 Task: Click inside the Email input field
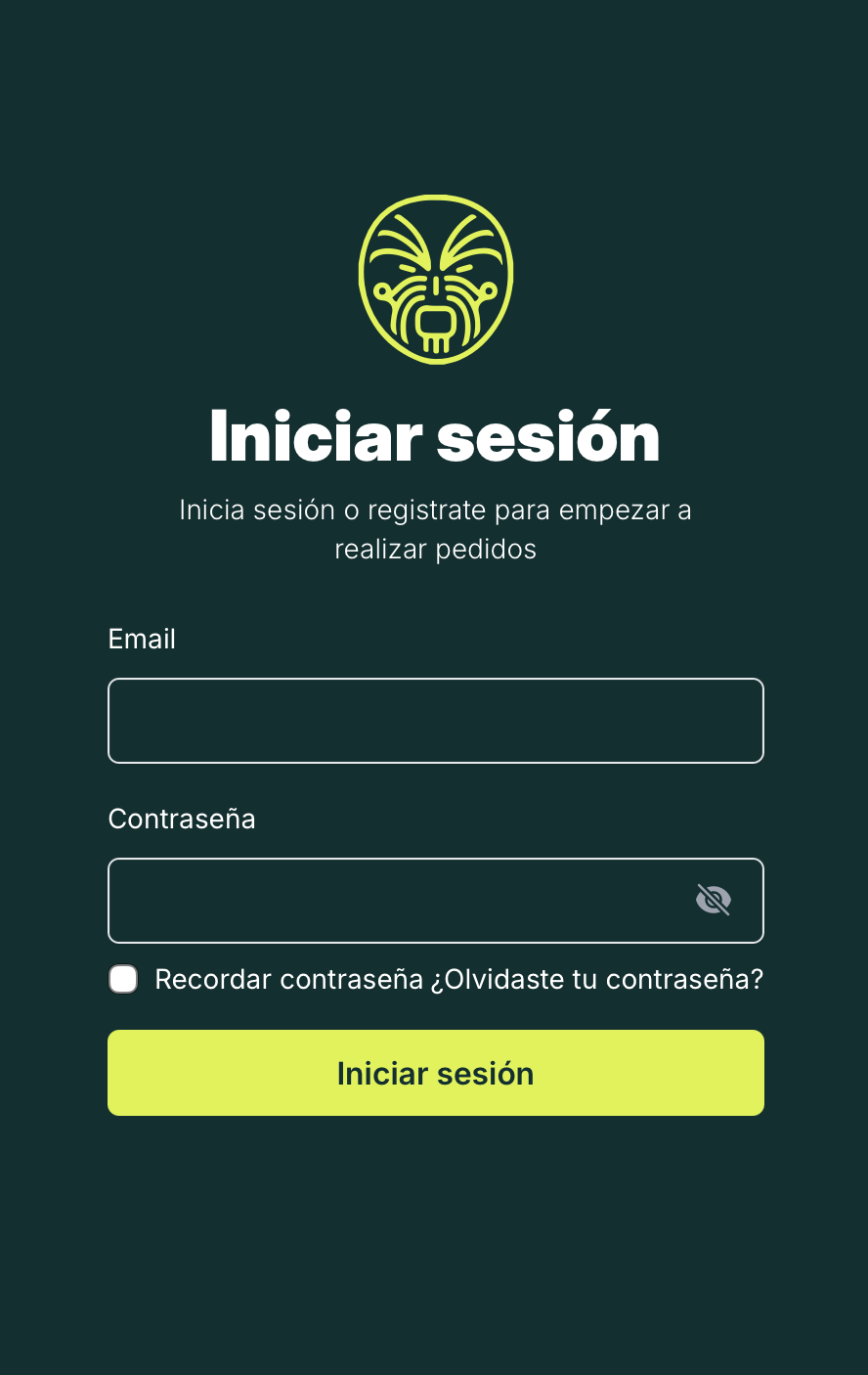click(x=436, y=720)
